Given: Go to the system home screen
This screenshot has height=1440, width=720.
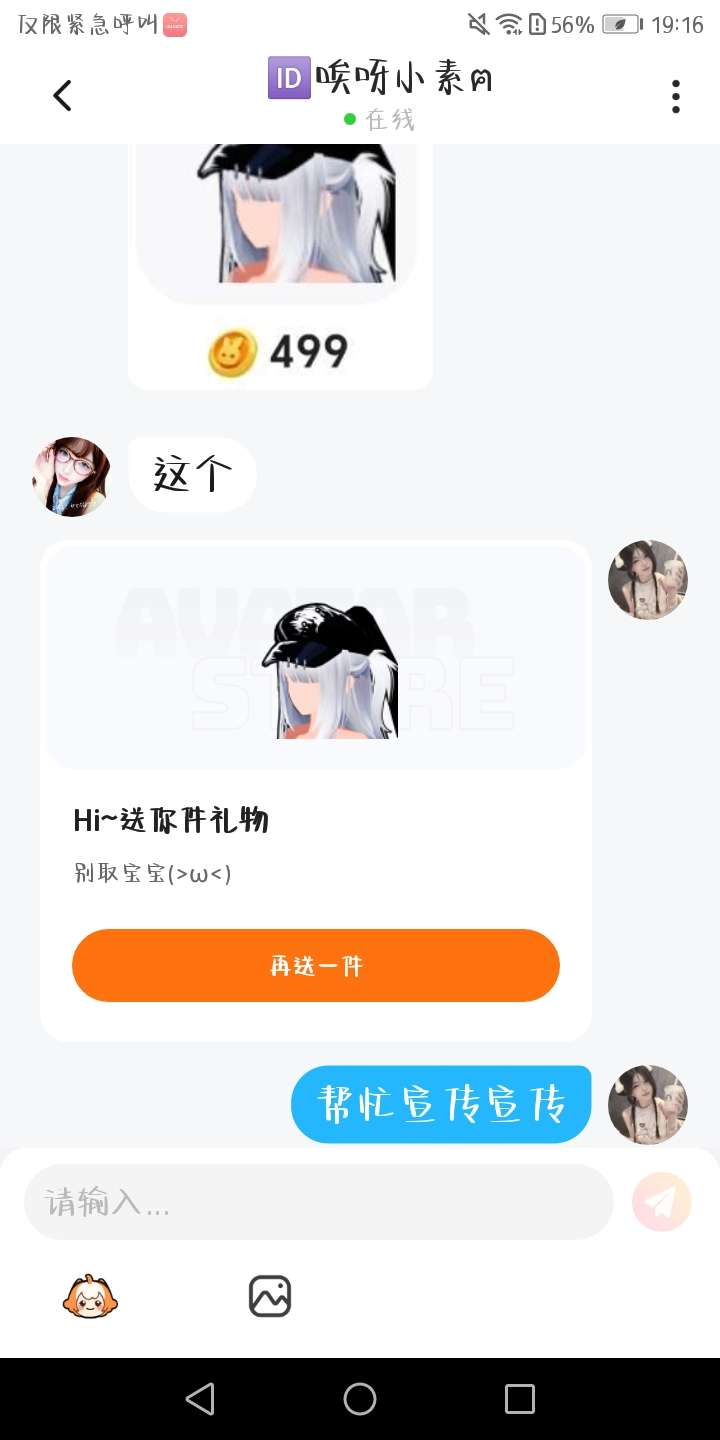Looking at the screenshot, I should click(360, 1399).
